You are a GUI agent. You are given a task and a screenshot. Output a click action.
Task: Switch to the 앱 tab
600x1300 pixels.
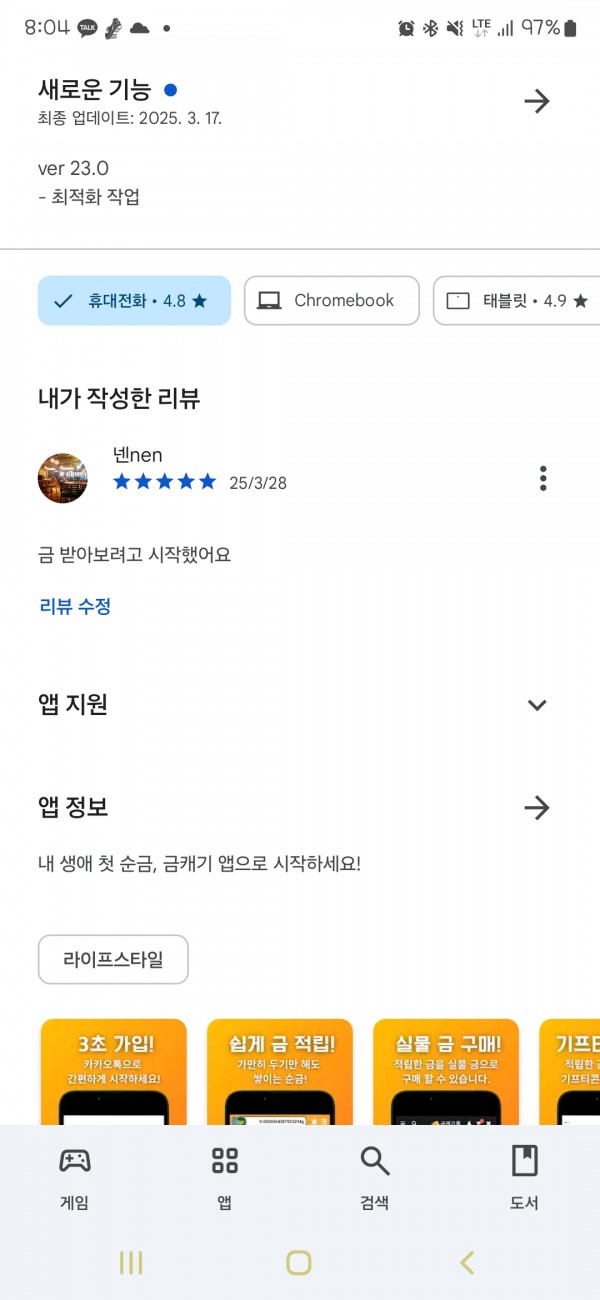pyautogui.click(x=225, y=1177)
